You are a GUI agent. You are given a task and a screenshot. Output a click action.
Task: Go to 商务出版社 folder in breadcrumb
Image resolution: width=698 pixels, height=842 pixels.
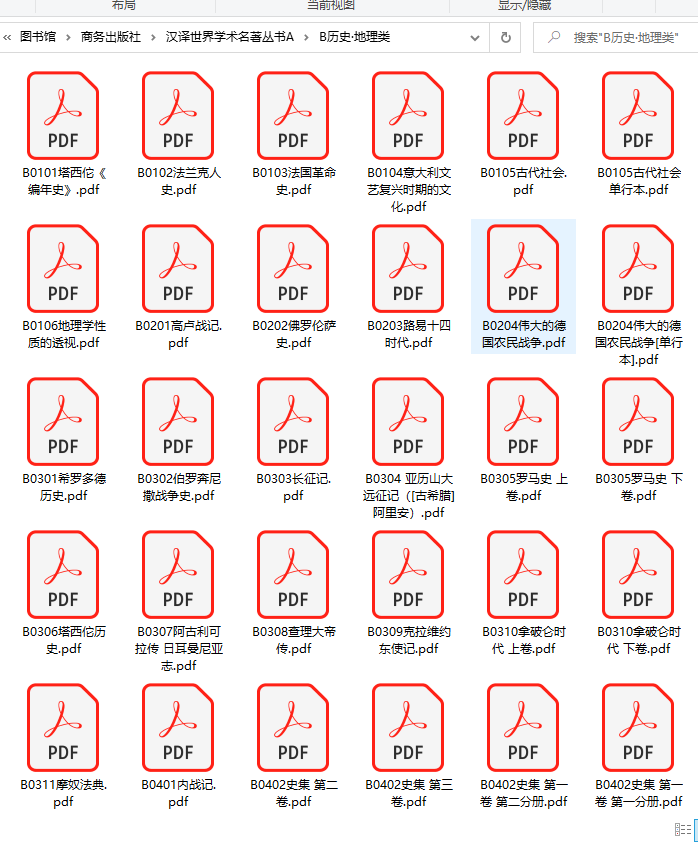click(110, 37)
